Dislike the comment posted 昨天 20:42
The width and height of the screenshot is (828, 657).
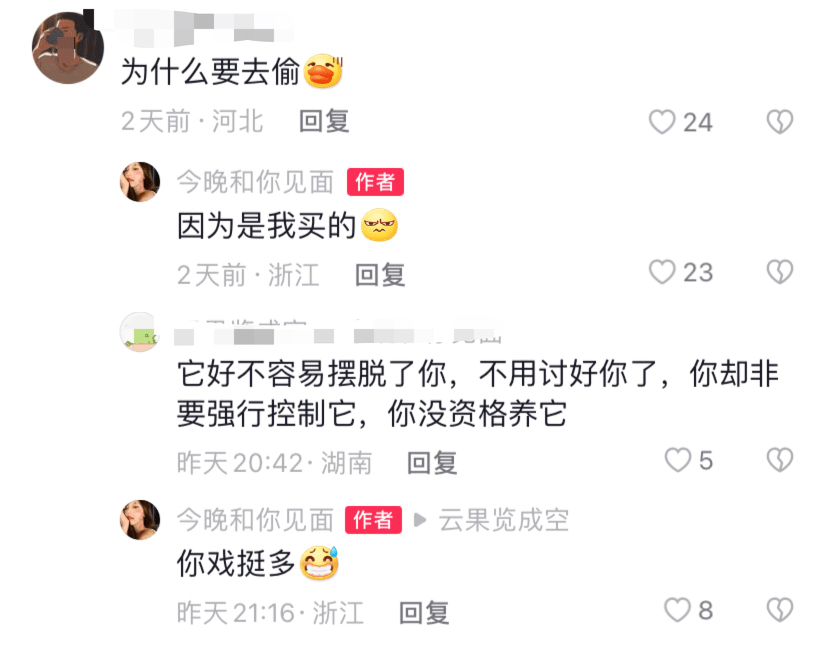[x=779, y=460]
